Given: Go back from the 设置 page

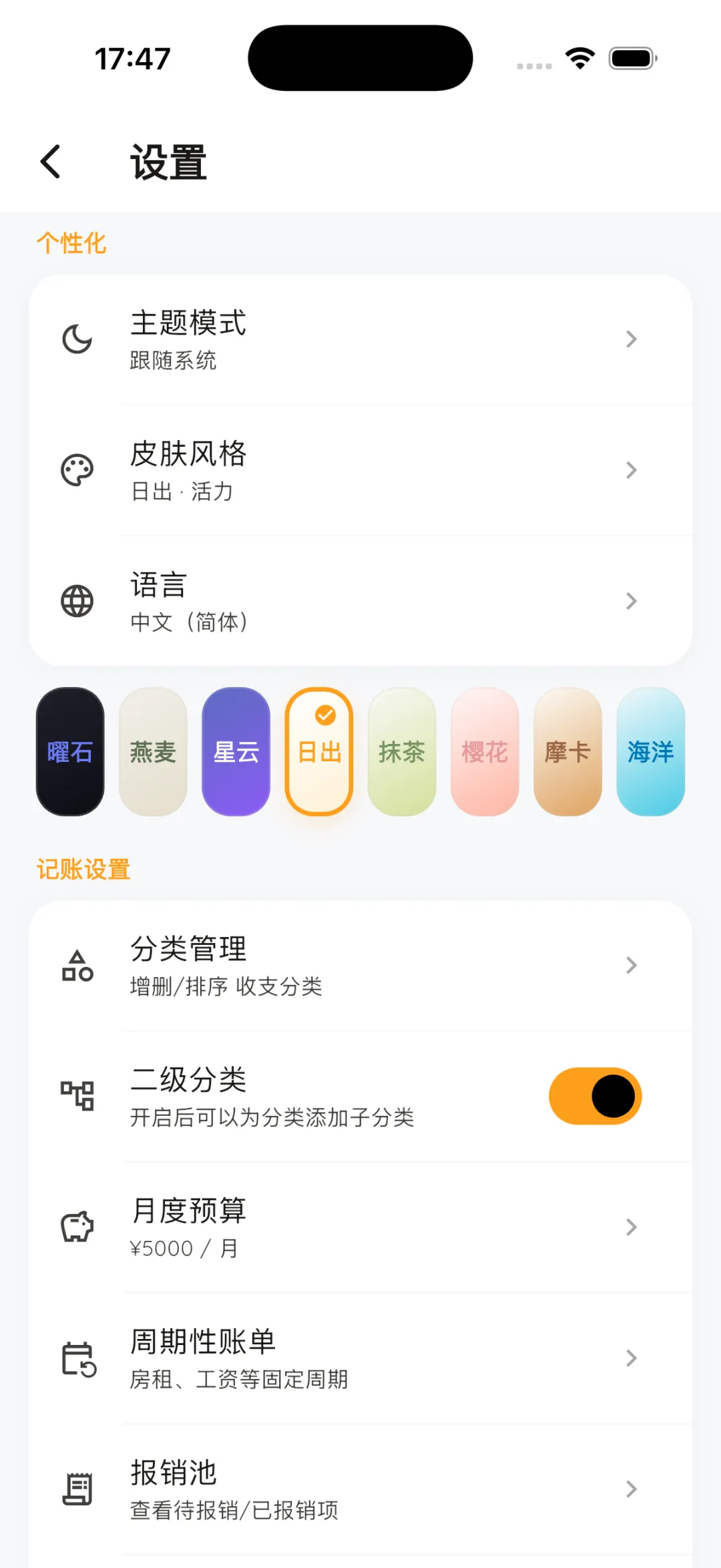Looking at the screenshot, I should click(x=51, y=162).
